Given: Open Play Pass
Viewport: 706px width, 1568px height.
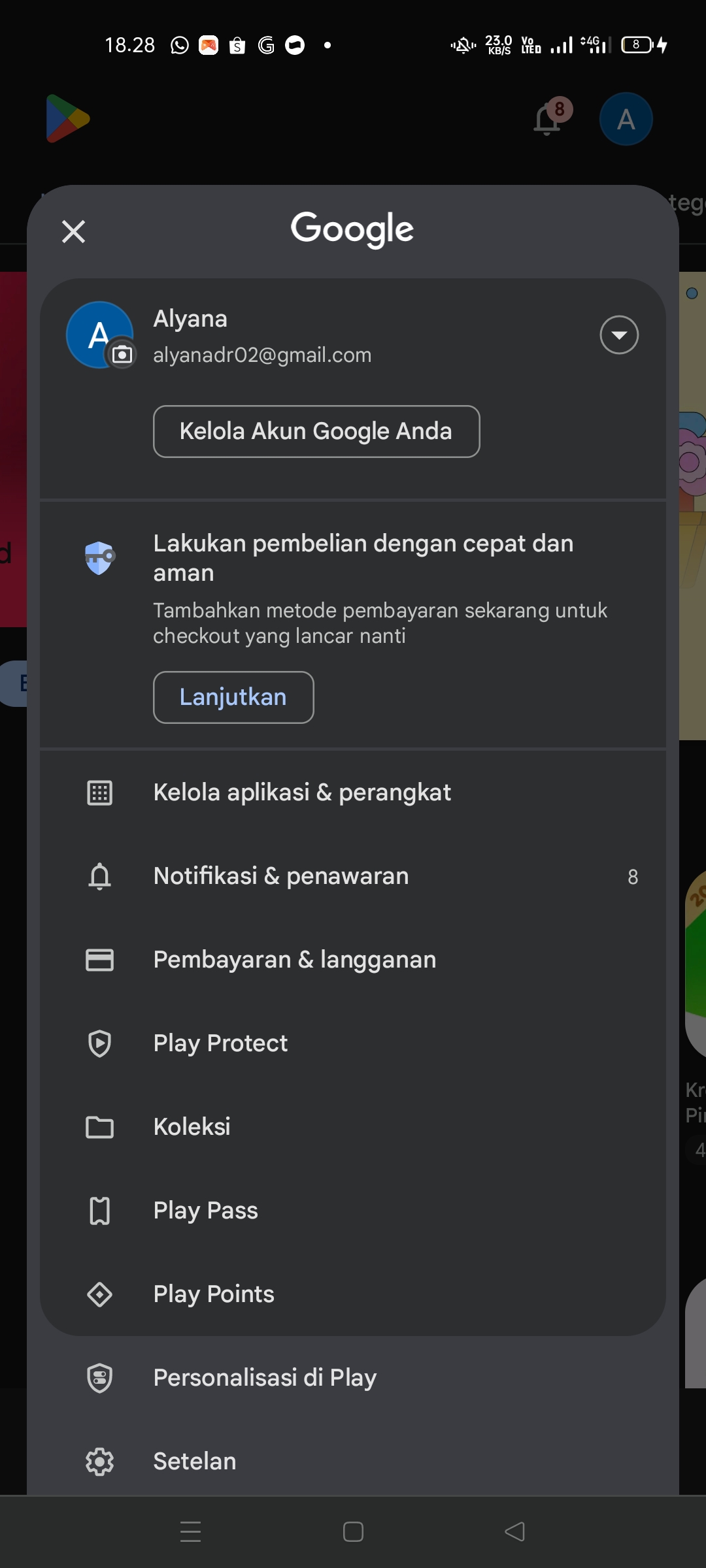Looking at the screenshot, I should point(205,1211).
